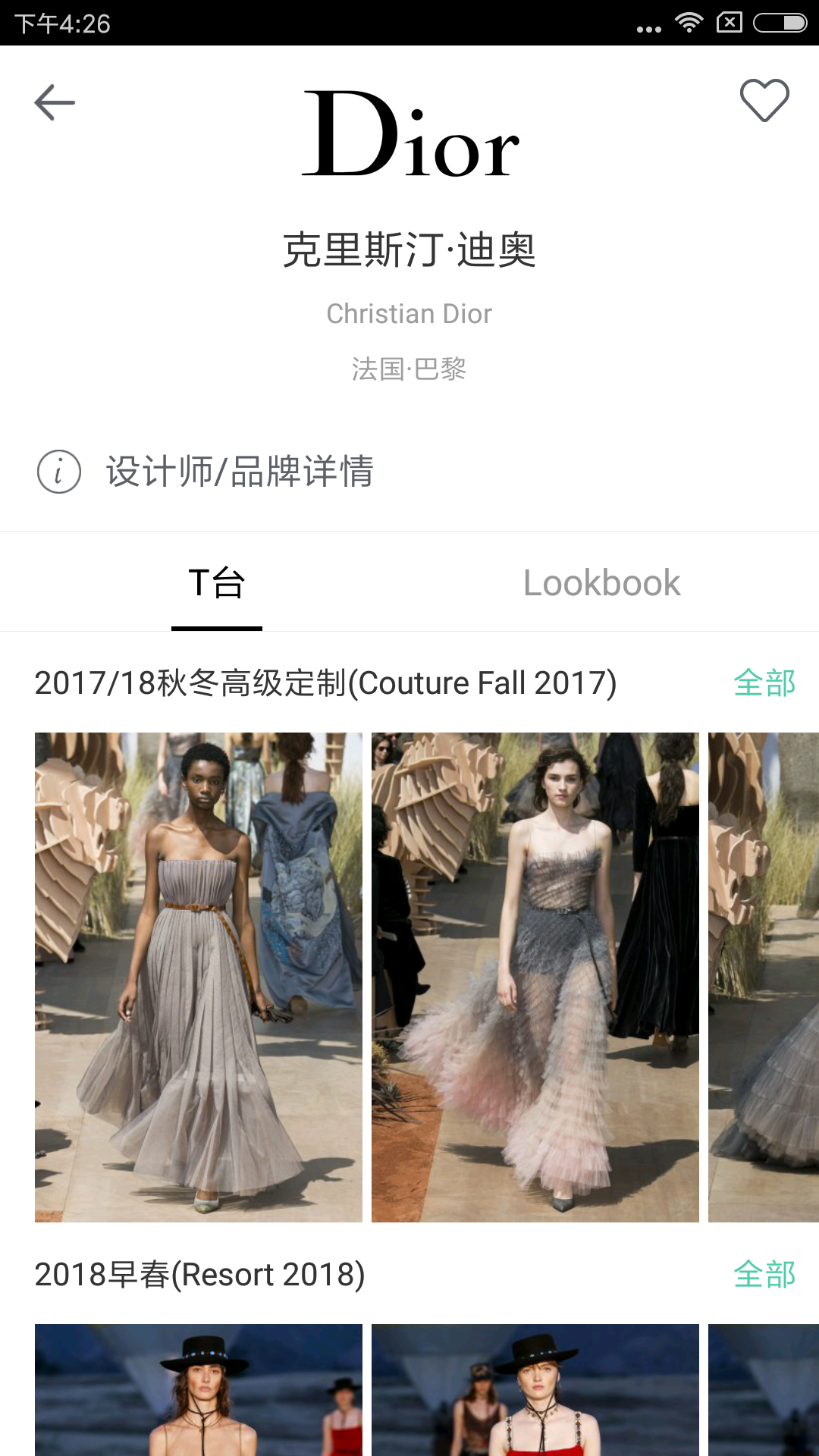Favorite the Dior brand with the heart
Viewport: 819px width, 1456px height.
pyautogui.click(x=764, y=101)
